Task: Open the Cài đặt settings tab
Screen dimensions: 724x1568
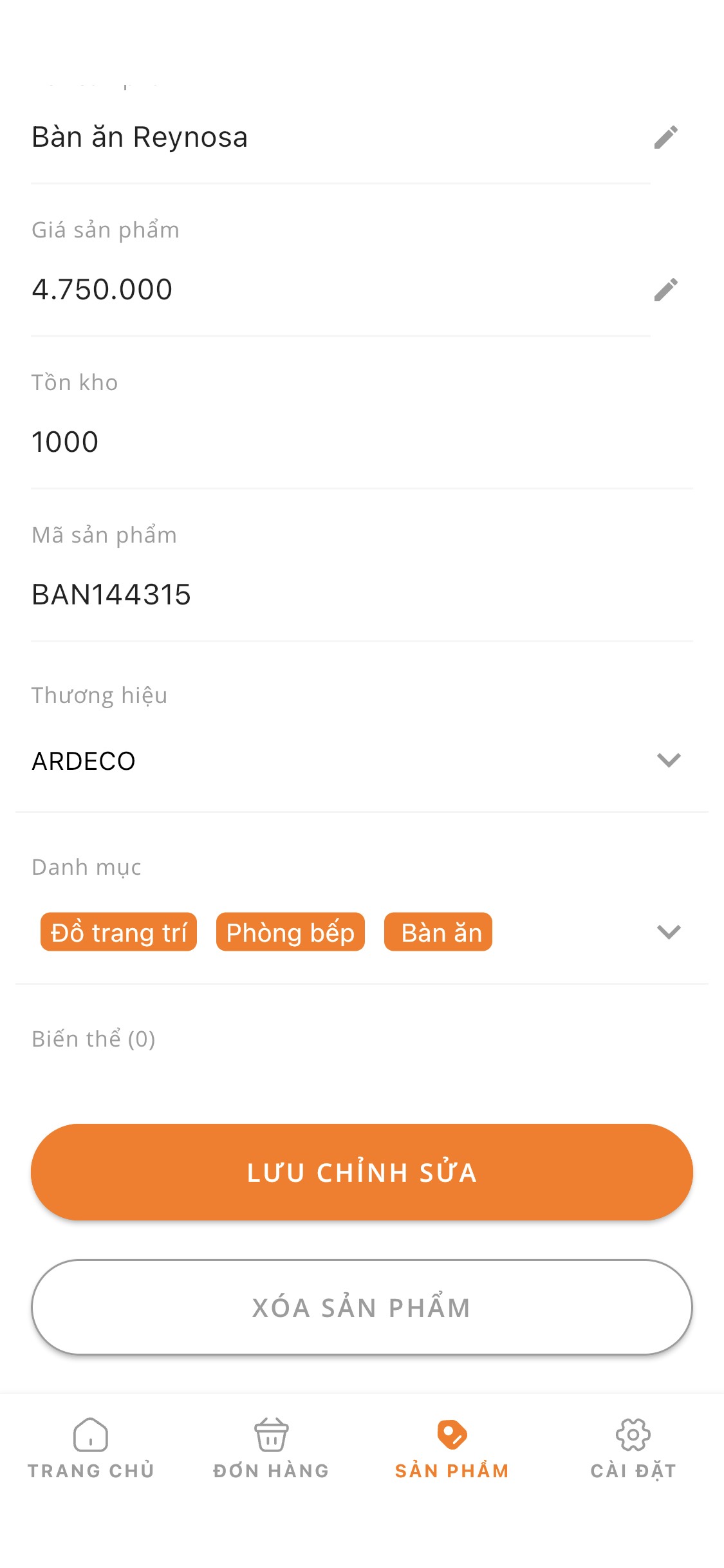Action: pyautogui.click(x=633, y=1448)
